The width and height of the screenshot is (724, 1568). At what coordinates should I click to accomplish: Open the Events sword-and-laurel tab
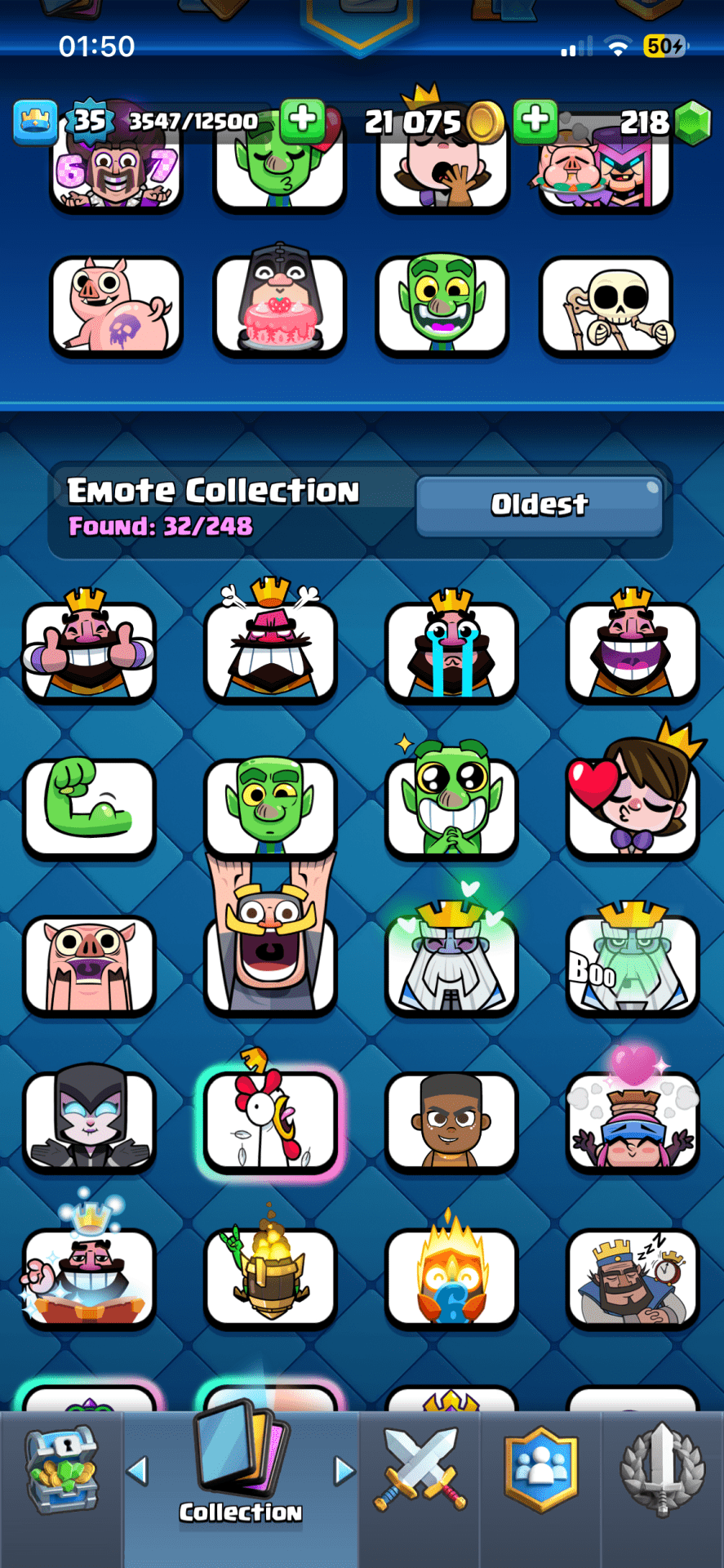pos(662,1470)
